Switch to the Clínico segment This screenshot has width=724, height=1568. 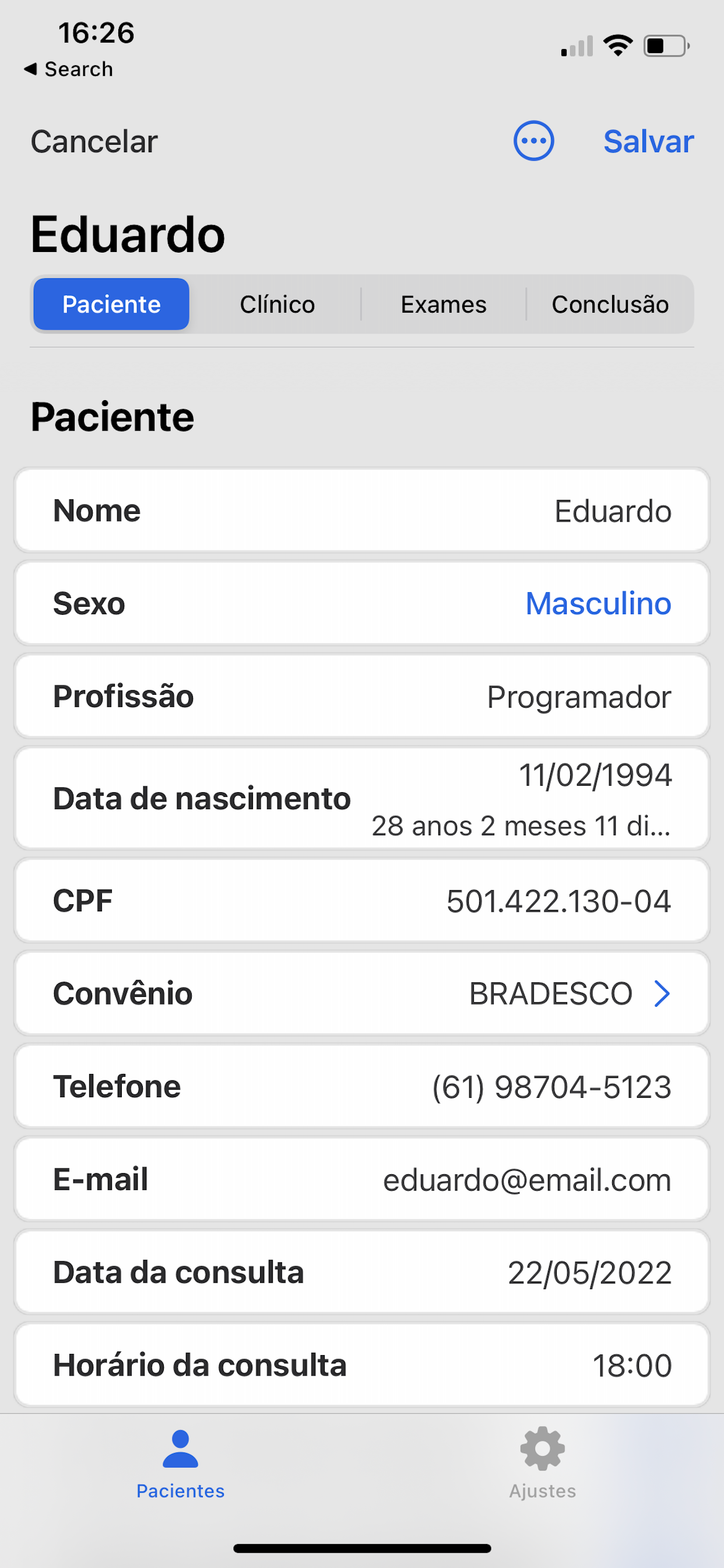pyautogui.click(x=277, y=304)
